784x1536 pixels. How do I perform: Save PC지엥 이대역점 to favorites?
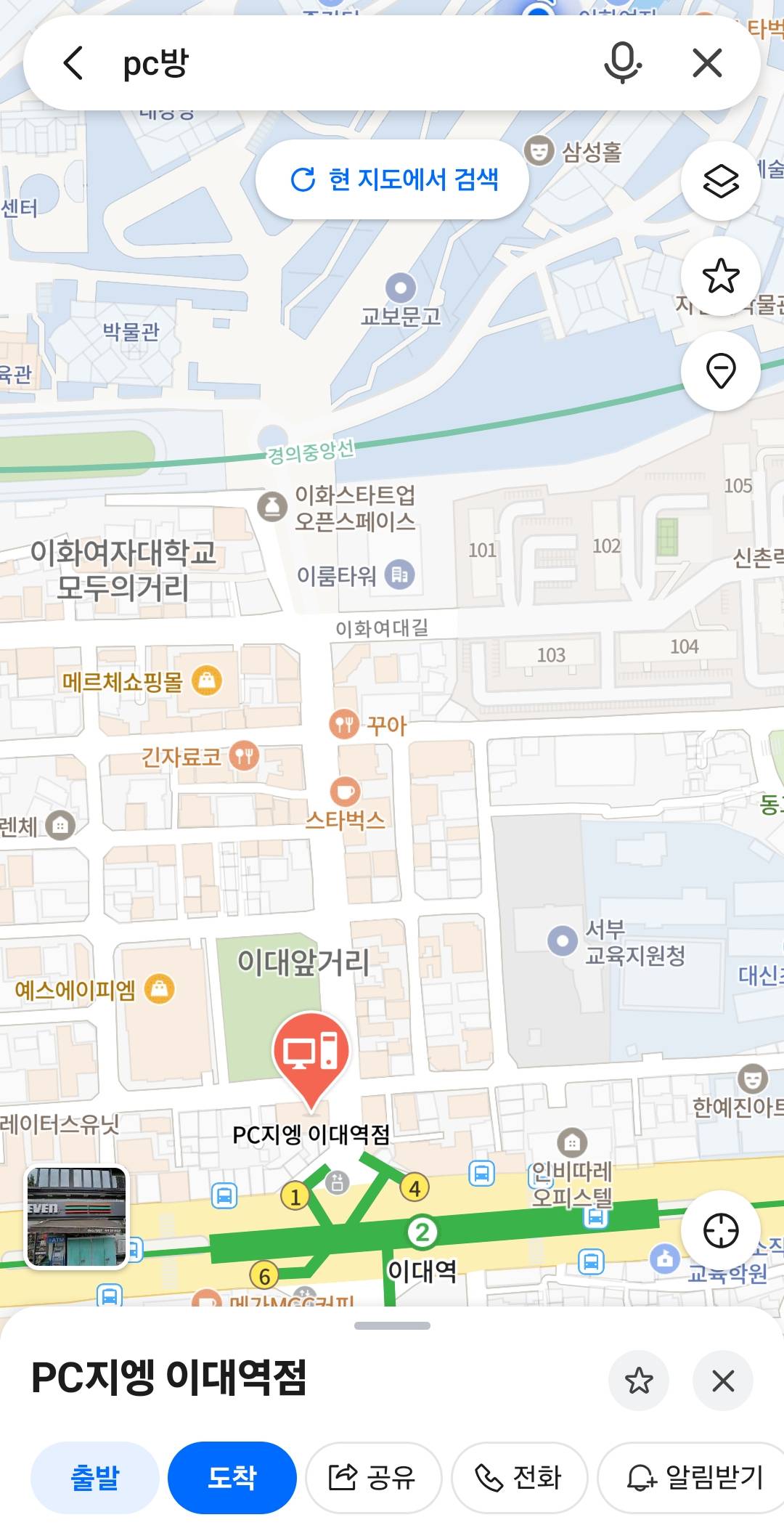(639, 1381)
